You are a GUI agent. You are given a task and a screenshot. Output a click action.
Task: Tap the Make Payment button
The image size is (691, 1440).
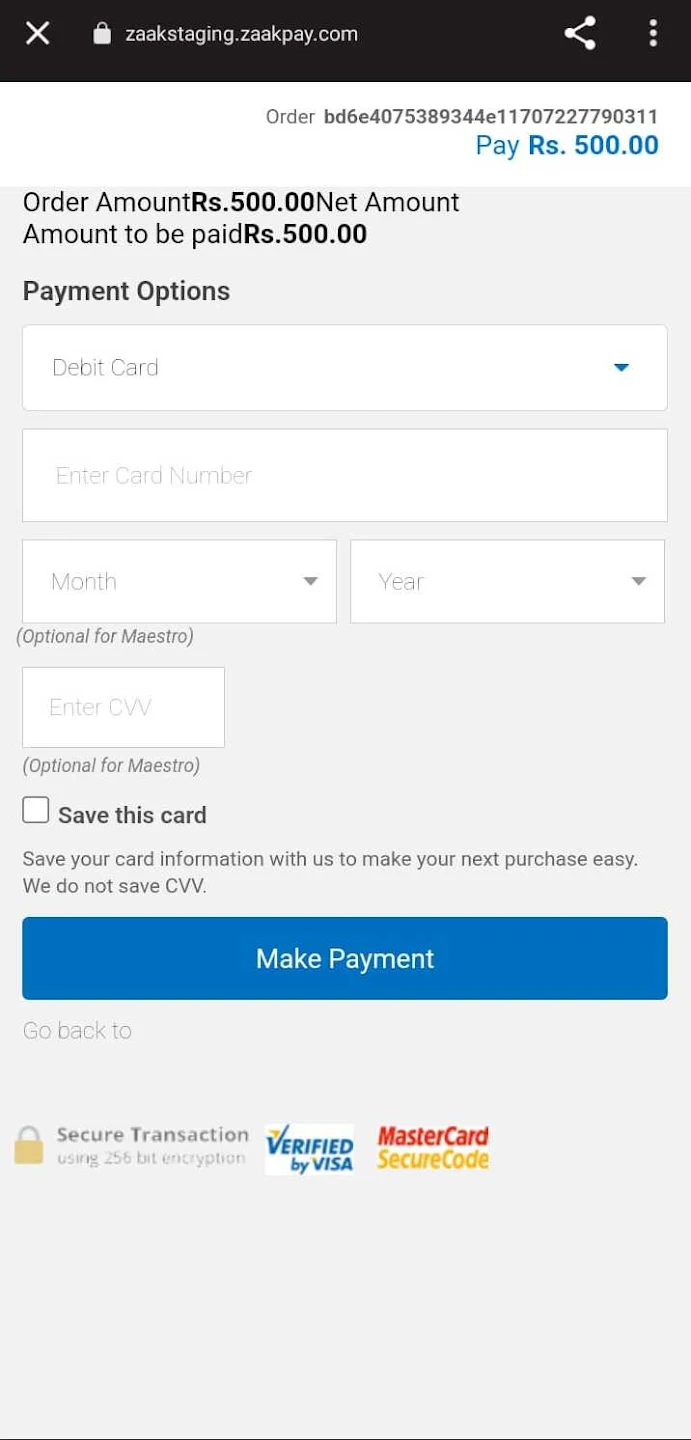[344, 958]
